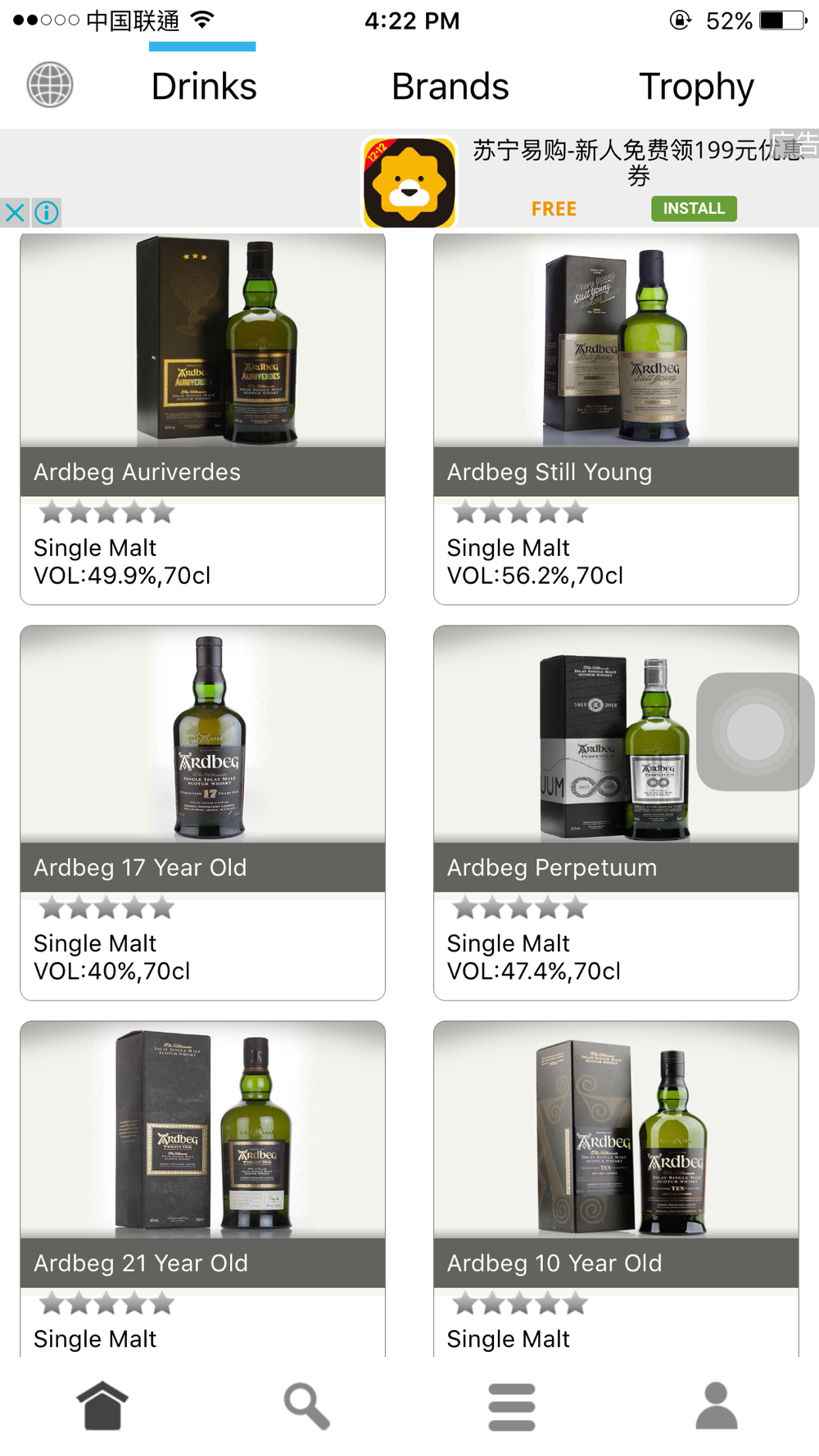
Task: Install the advertised app
Action: (x=694, y=209)
